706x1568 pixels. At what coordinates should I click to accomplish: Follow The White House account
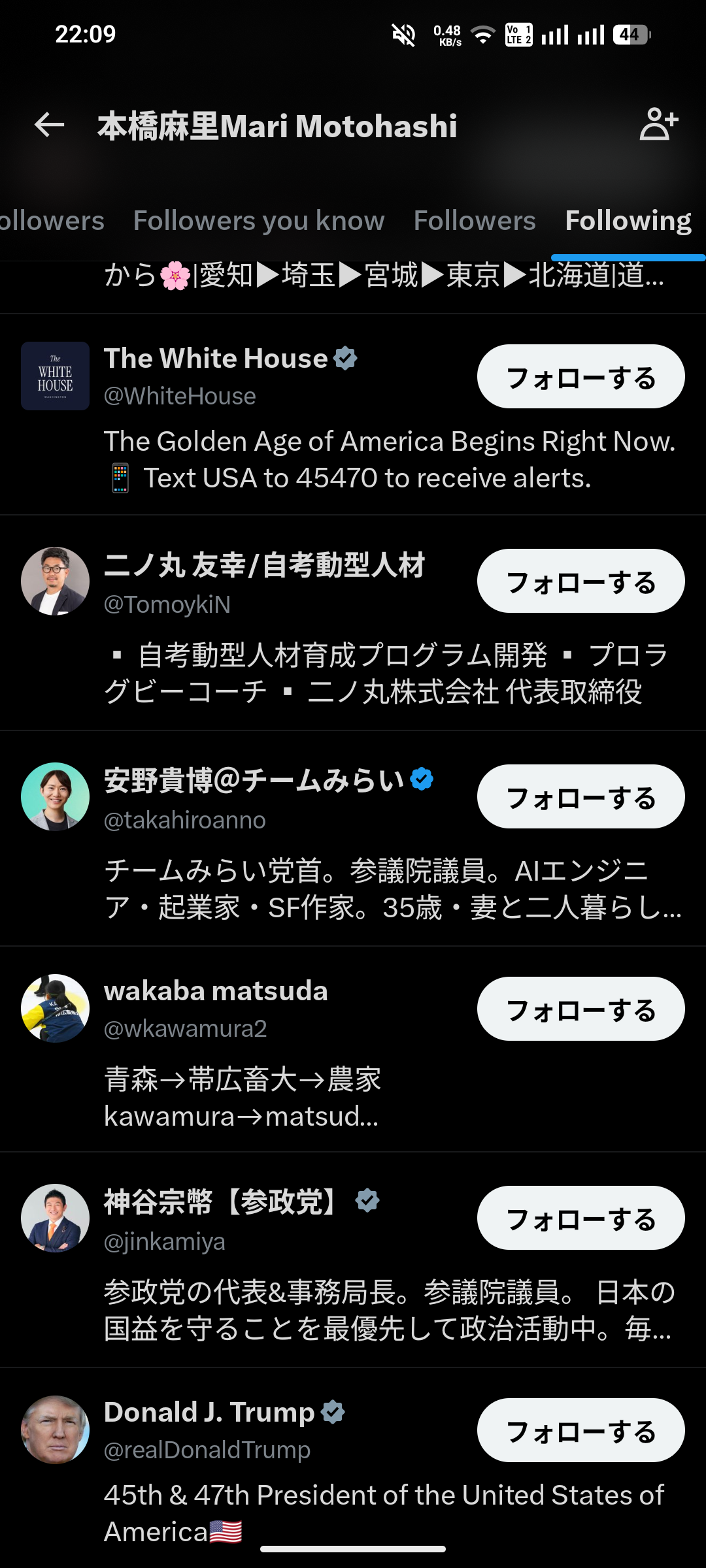click(x=580, y=377)
